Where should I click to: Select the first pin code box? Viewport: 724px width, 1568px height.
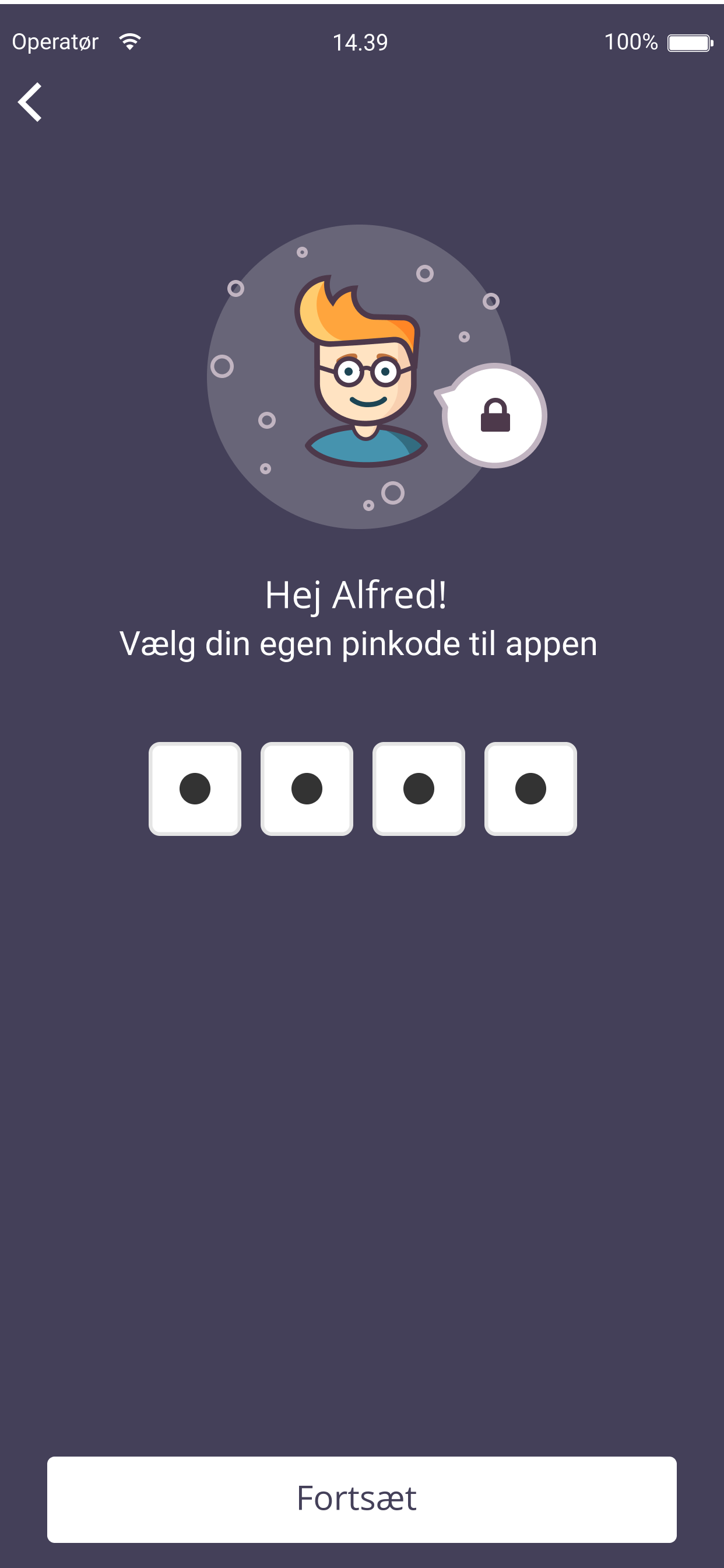pos(195,788)
